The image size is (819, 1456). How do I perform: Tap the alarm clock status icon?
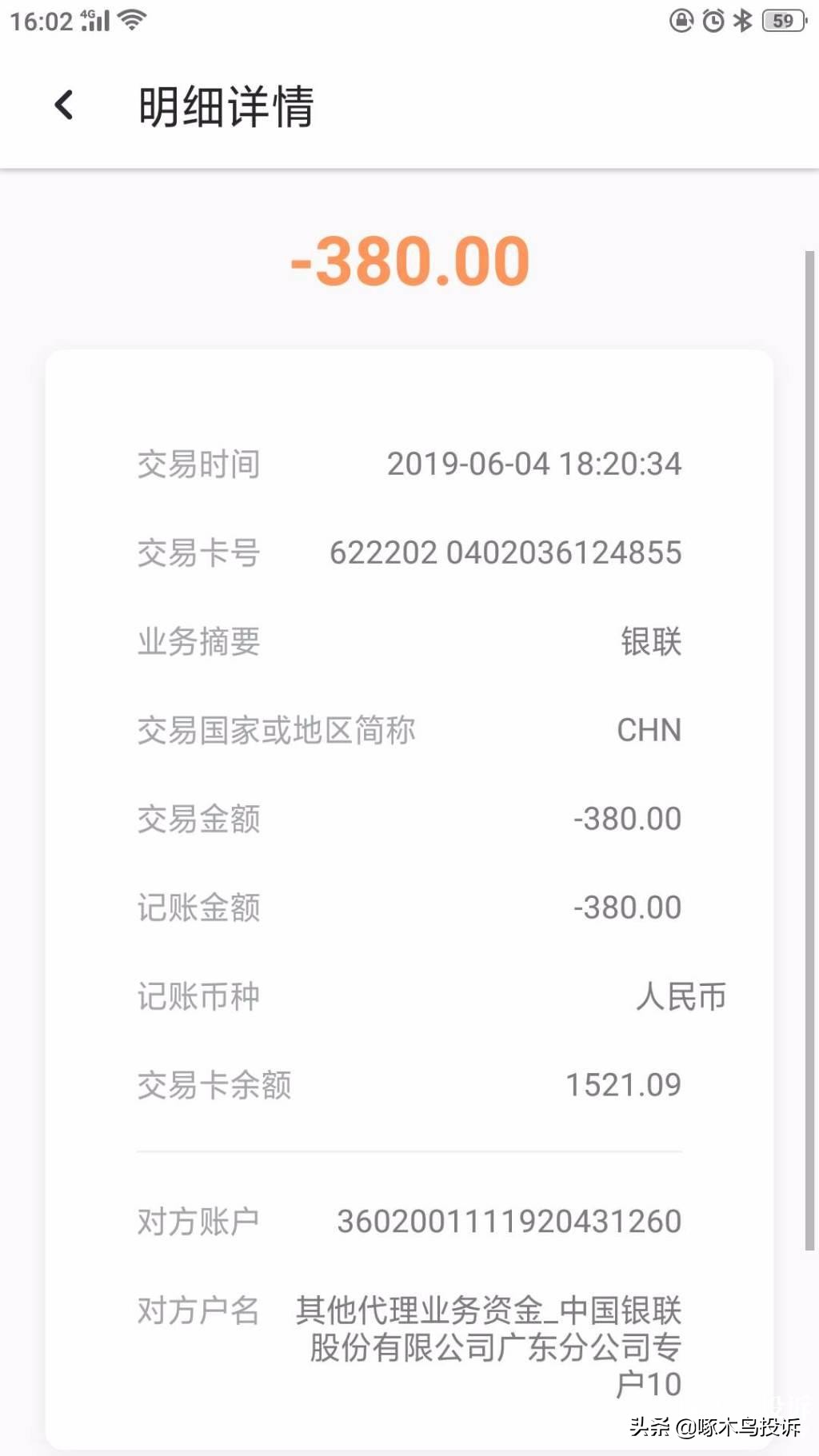(710, 22)
